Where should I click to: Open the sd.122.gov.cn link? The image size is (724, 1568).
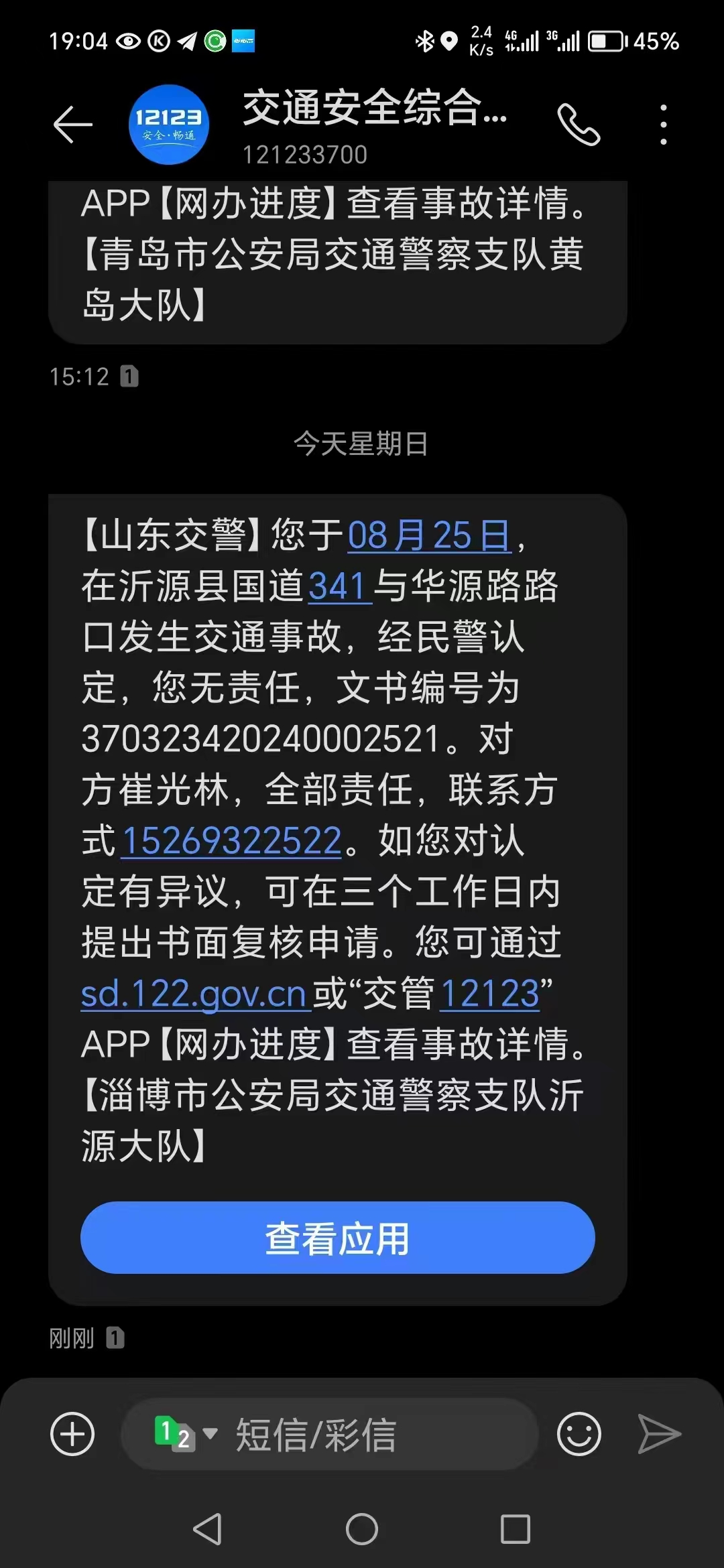(193, 994)
